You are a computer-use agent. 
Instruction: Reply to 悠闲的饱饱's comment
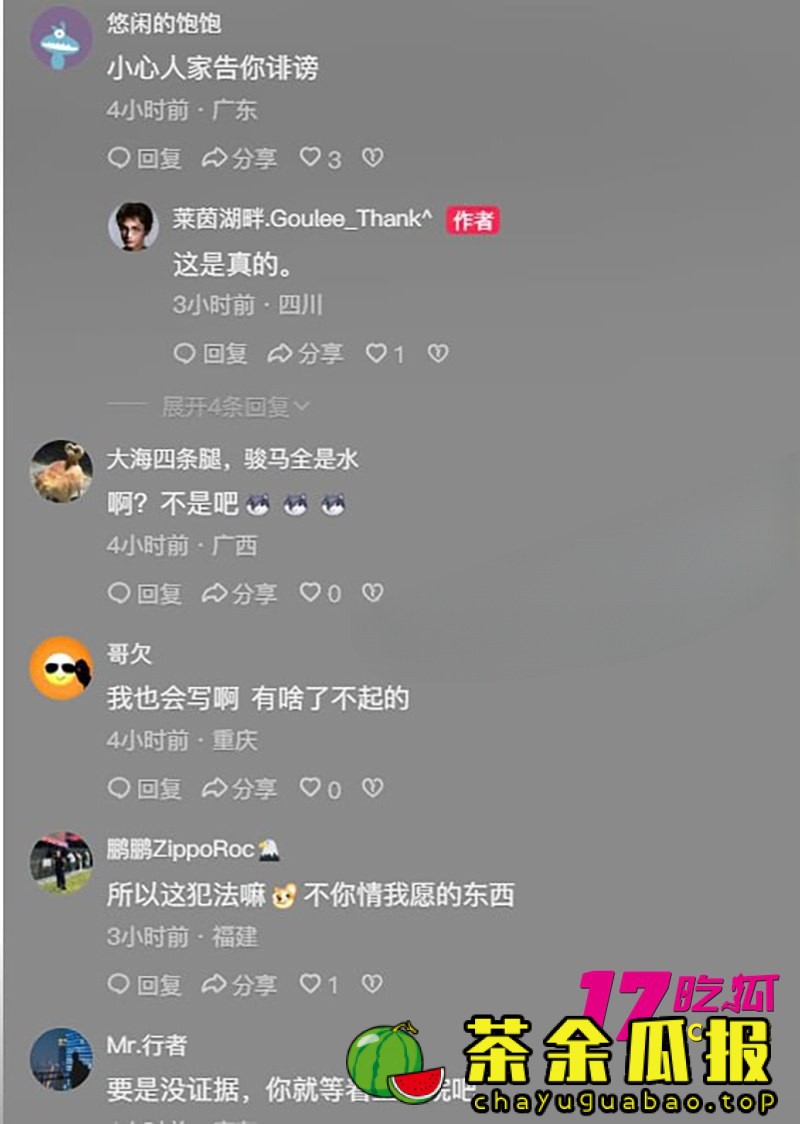point(144,158)
